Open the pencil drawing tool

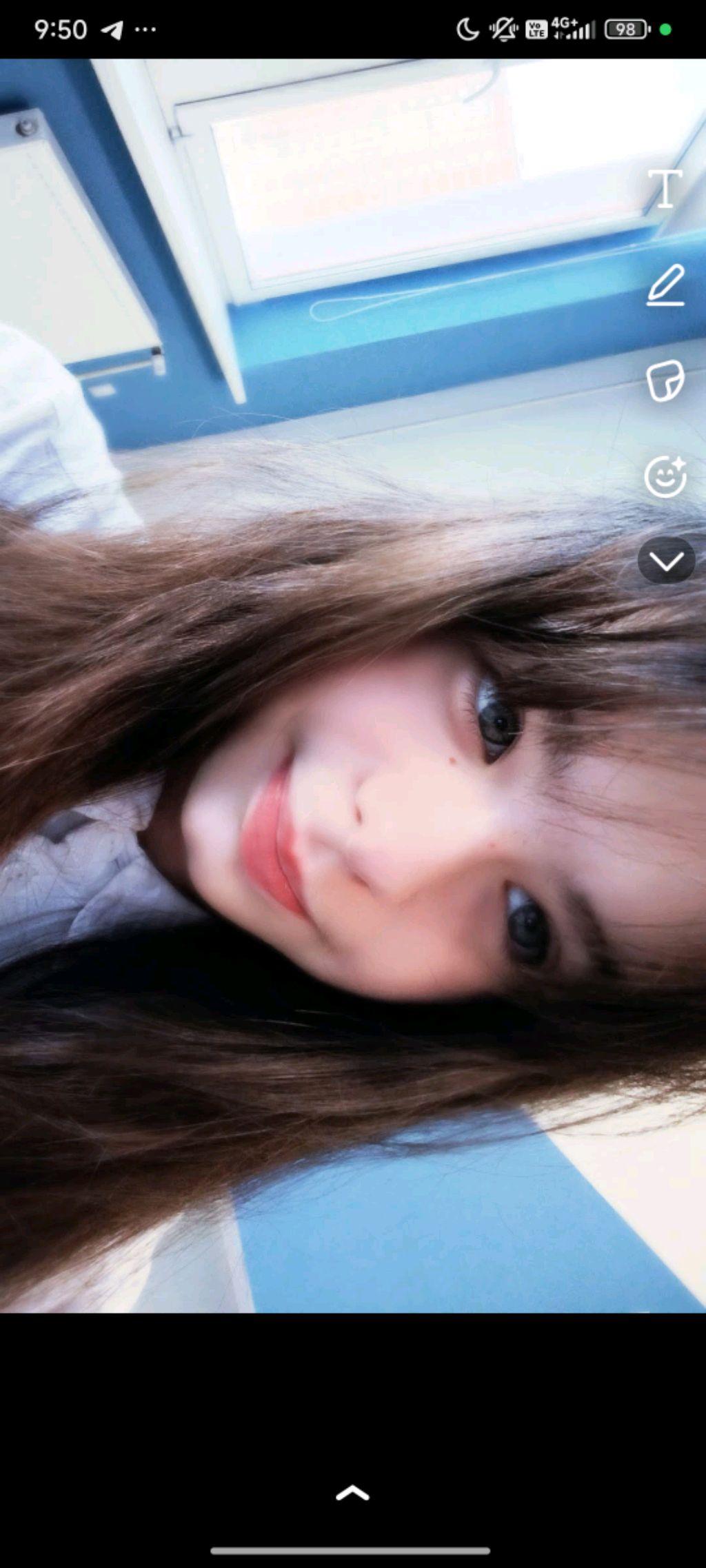[666, 284]
